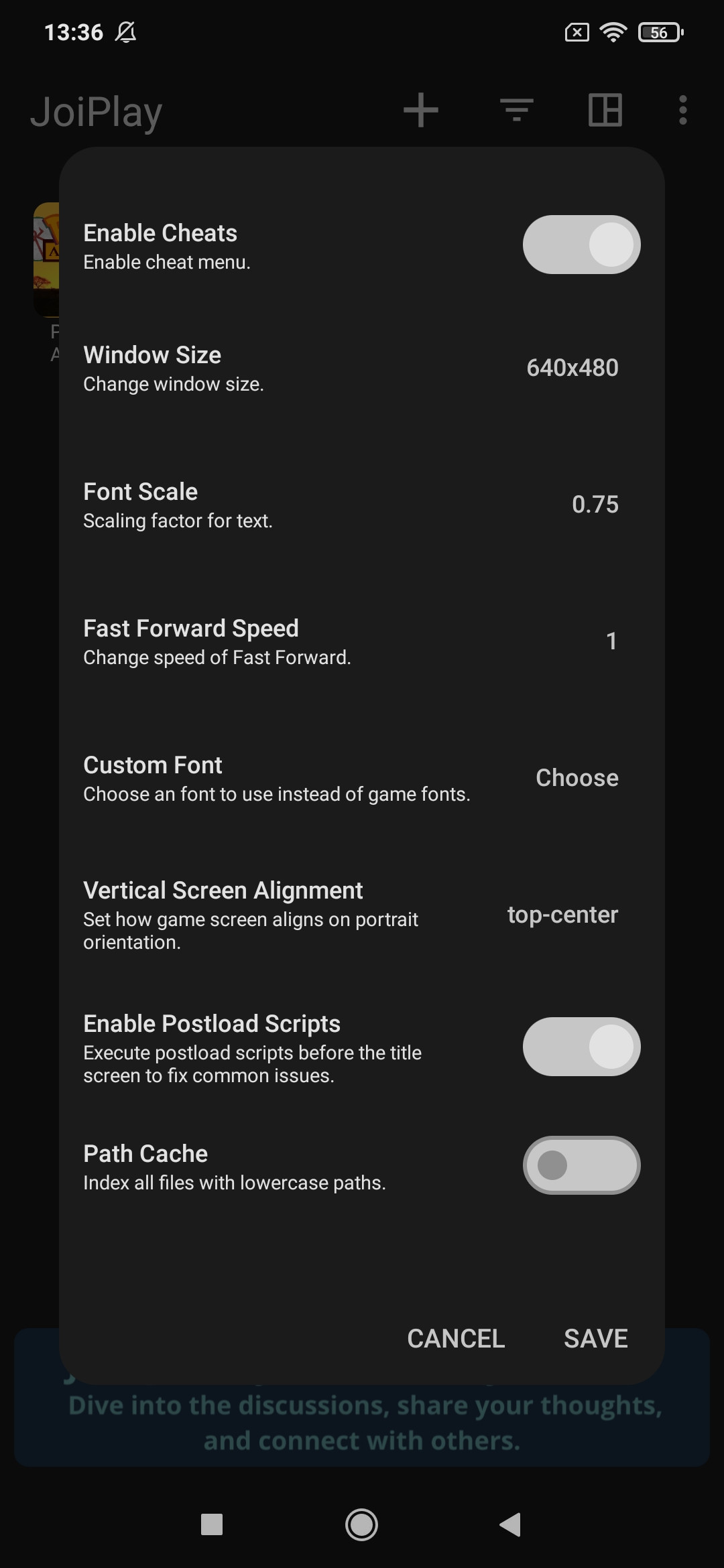
Task: Save the game settings
Action: [595, 1339]
